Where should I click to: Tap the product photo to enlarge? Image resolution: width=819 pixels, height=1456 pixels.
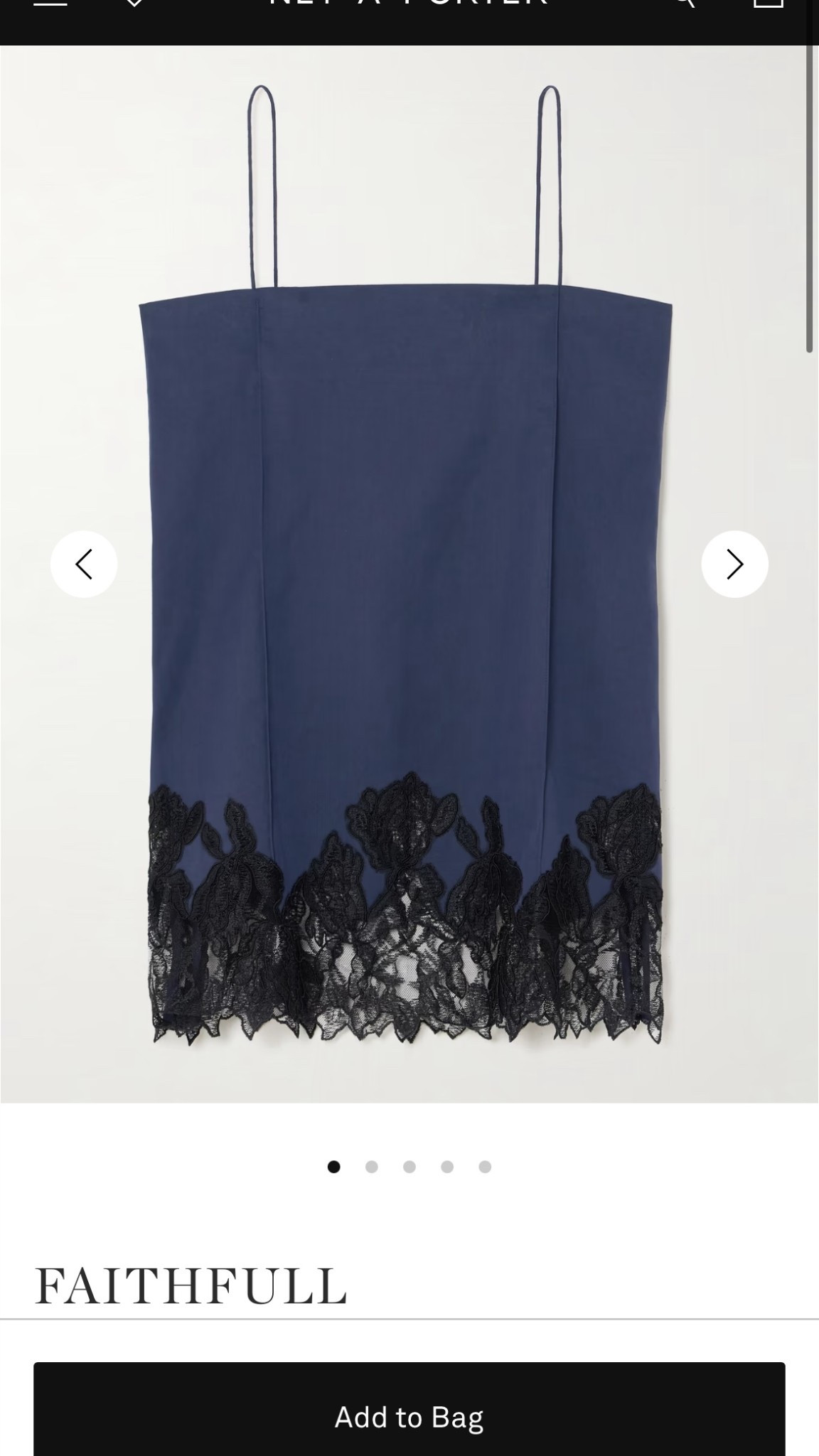(x=409, y=569)
